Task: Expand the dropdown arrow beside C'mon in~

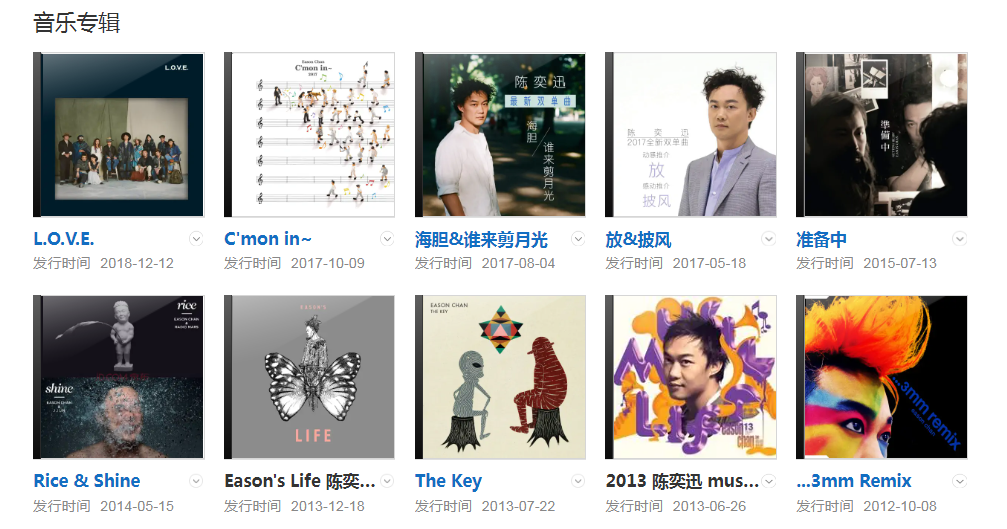Action: [387, 239]
